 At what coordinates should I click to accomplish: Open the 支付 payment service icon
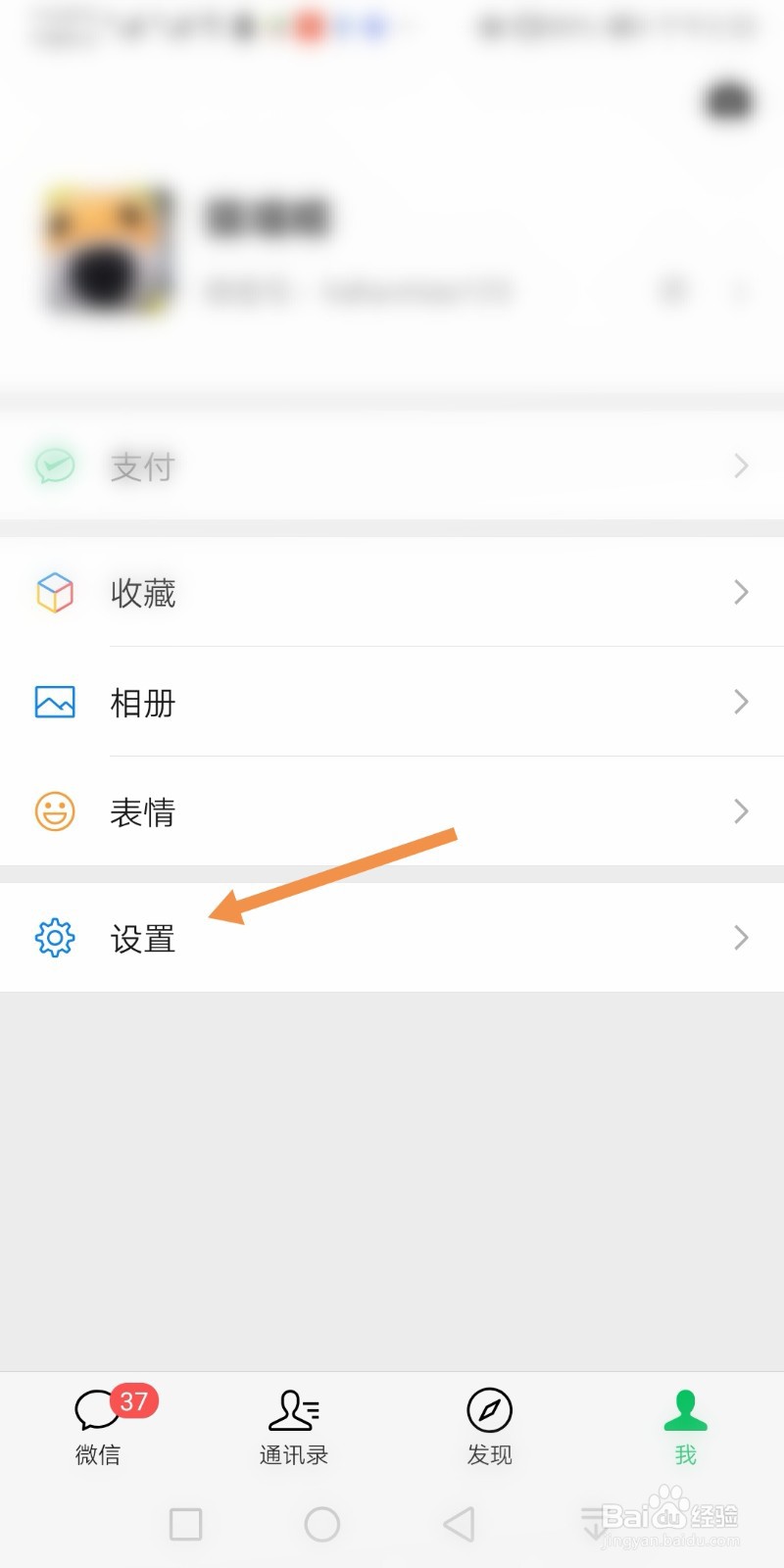point(55,466)
